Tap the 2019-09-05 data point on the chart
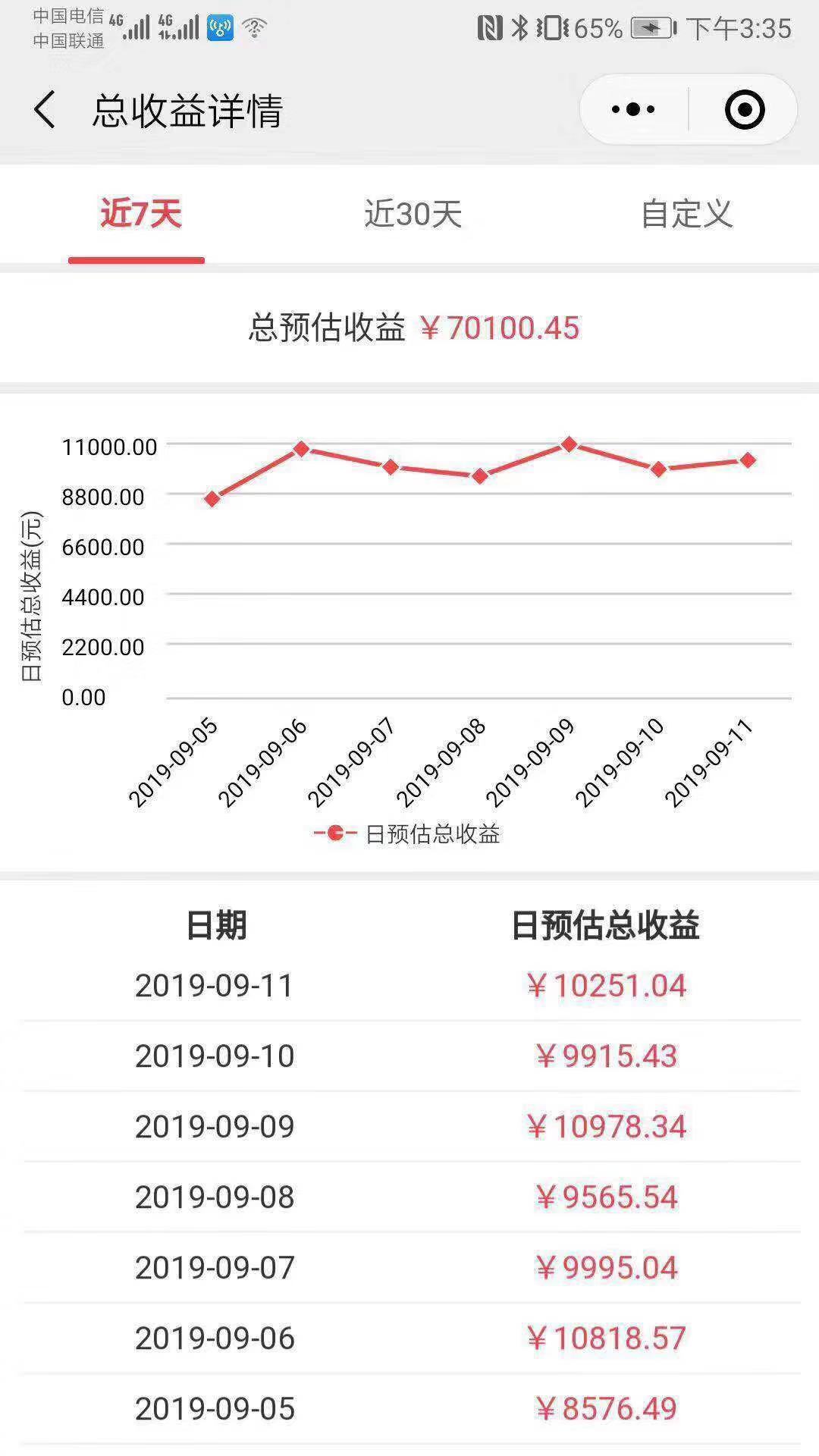The image size is (819, 1456). coord(211,498)
